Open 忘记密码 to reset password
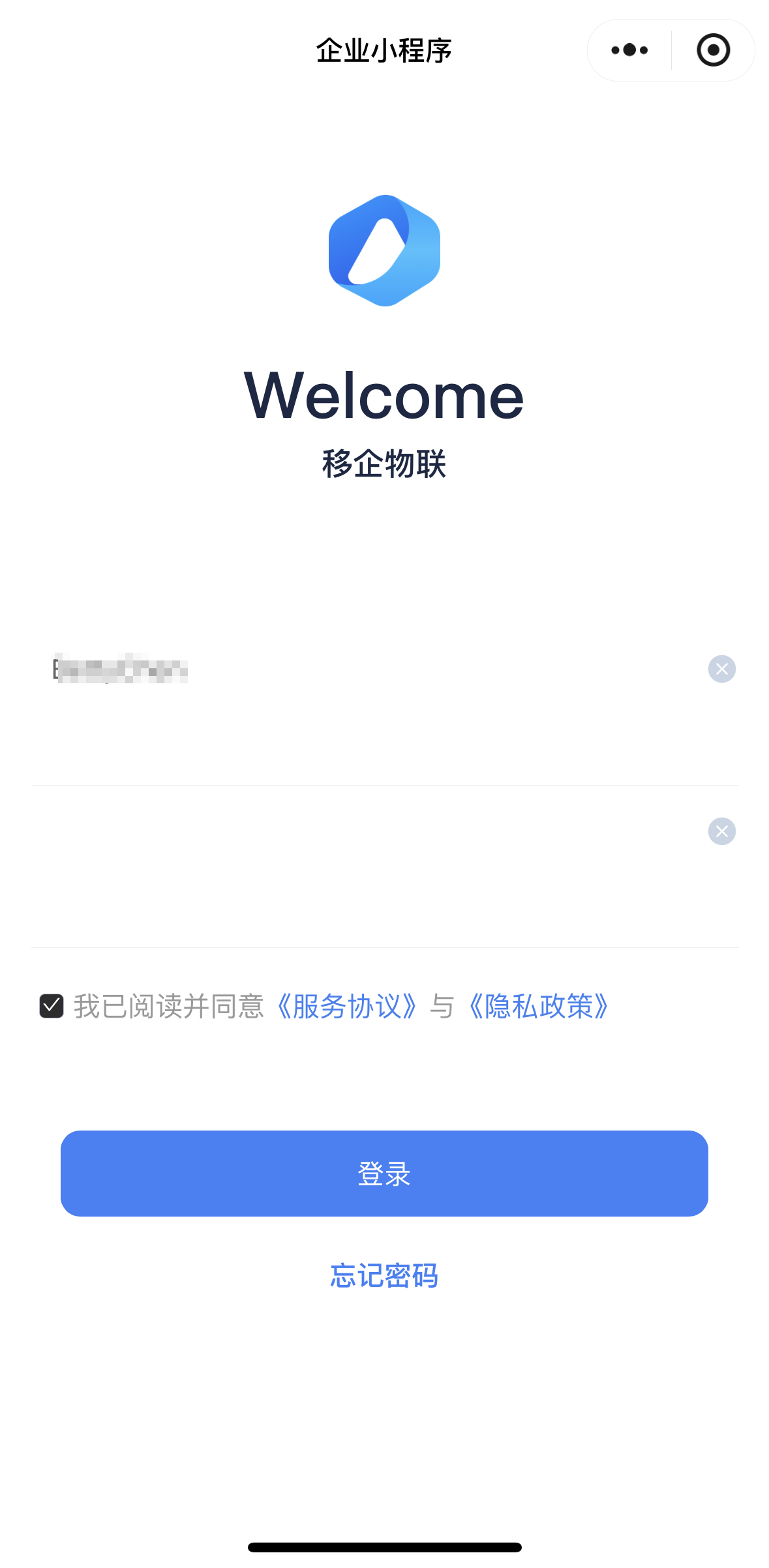The width and height of the screenshot is (769, 1568). click(x=384, y=1276)
